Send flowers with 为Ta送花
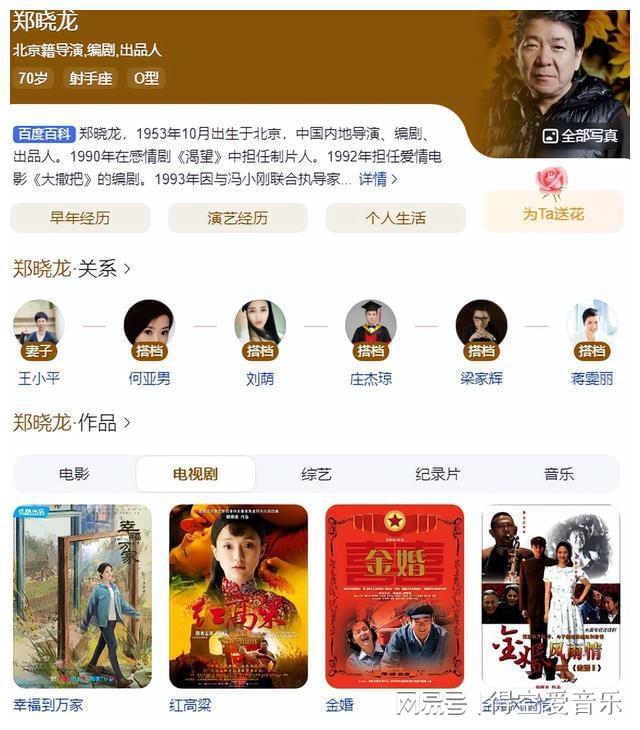Screen dimensions: 640x730 [553, 213]
